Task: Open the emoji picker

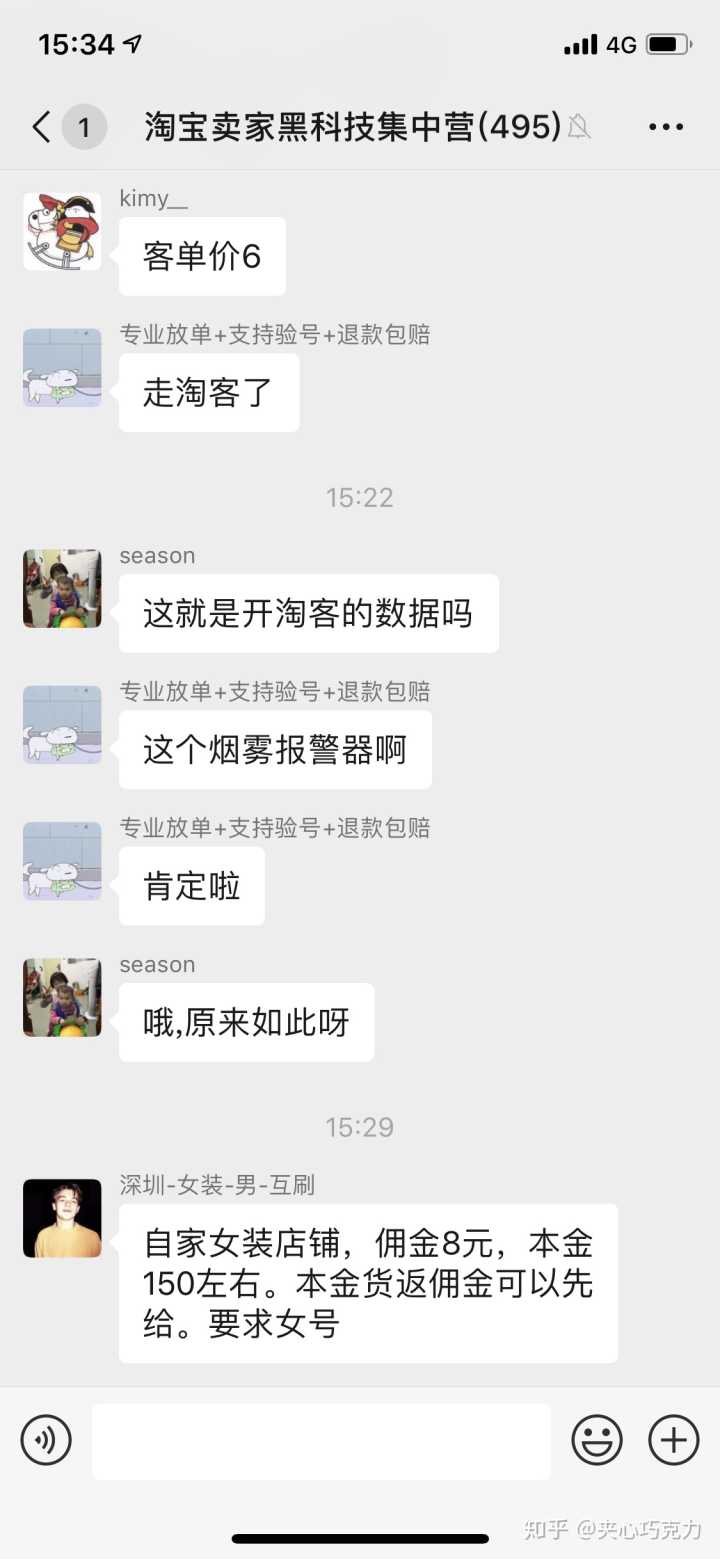Action: [597, 1441]
